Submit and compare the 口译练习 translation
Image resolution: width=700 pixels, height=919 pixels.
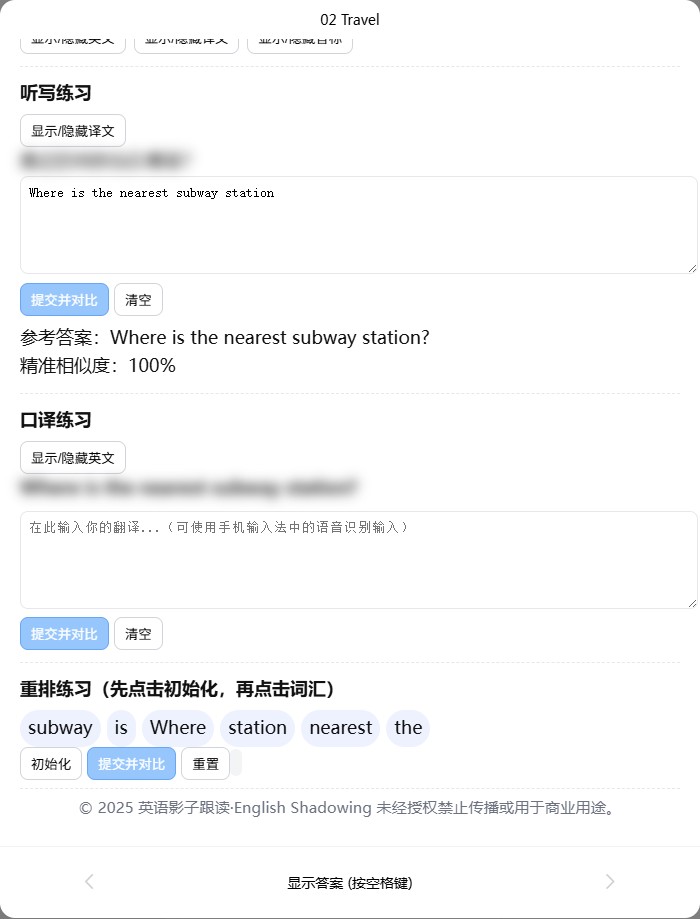click(x=64, y=634)
